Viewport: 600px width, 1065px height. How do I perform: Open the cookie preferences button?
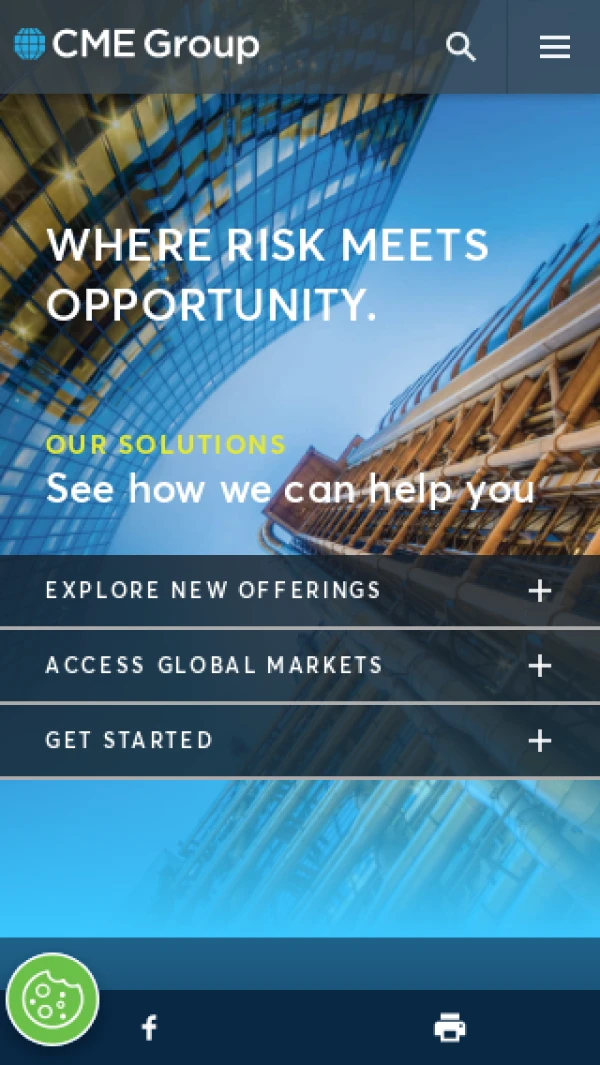coord(52,999)
